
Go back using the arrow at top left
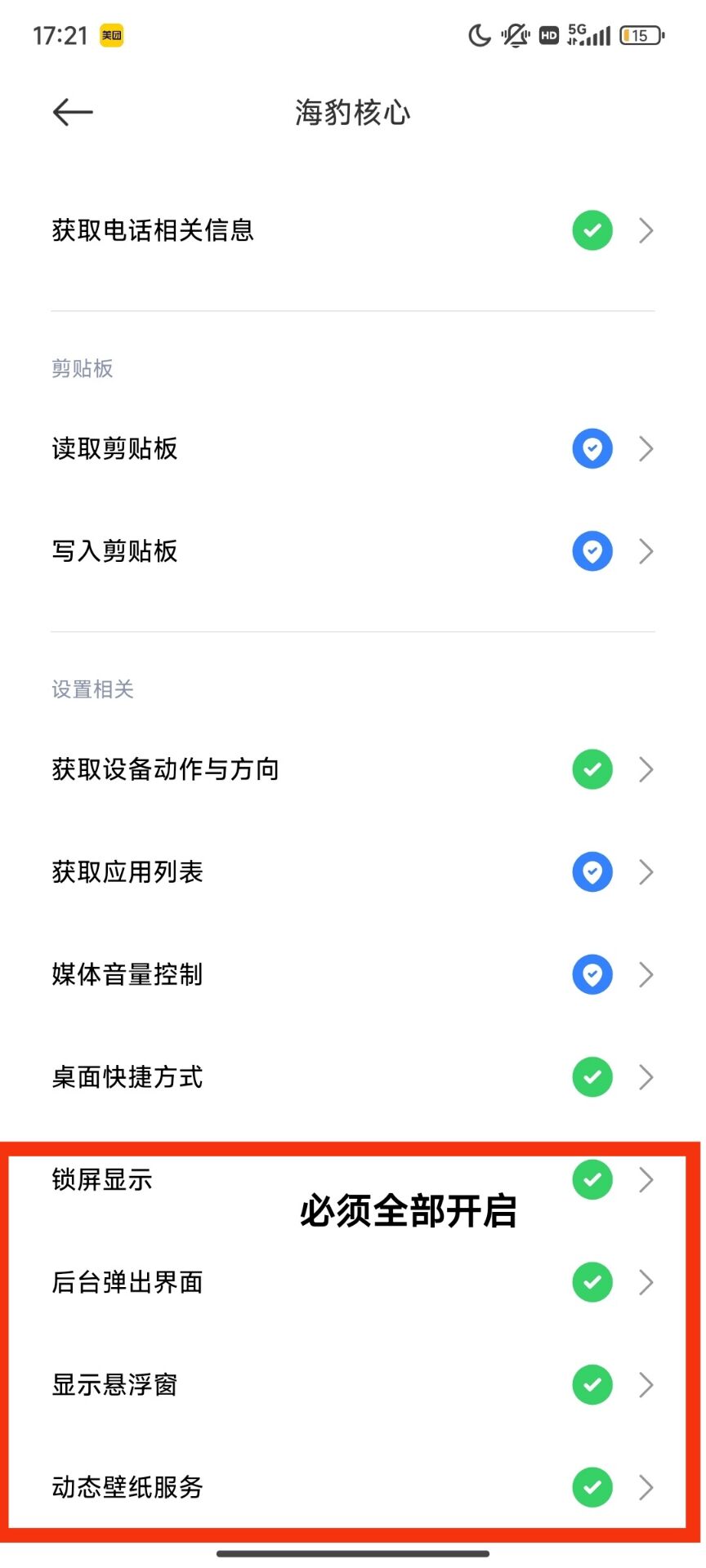point(72,113)
